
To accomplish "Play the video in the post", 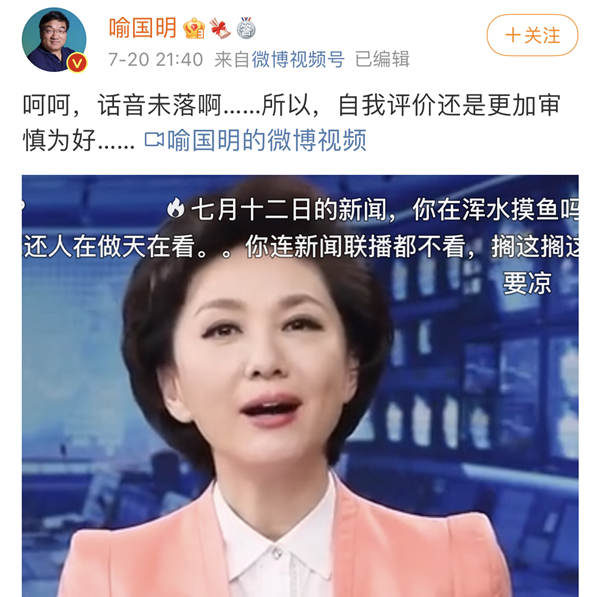I will coord(300,385).
